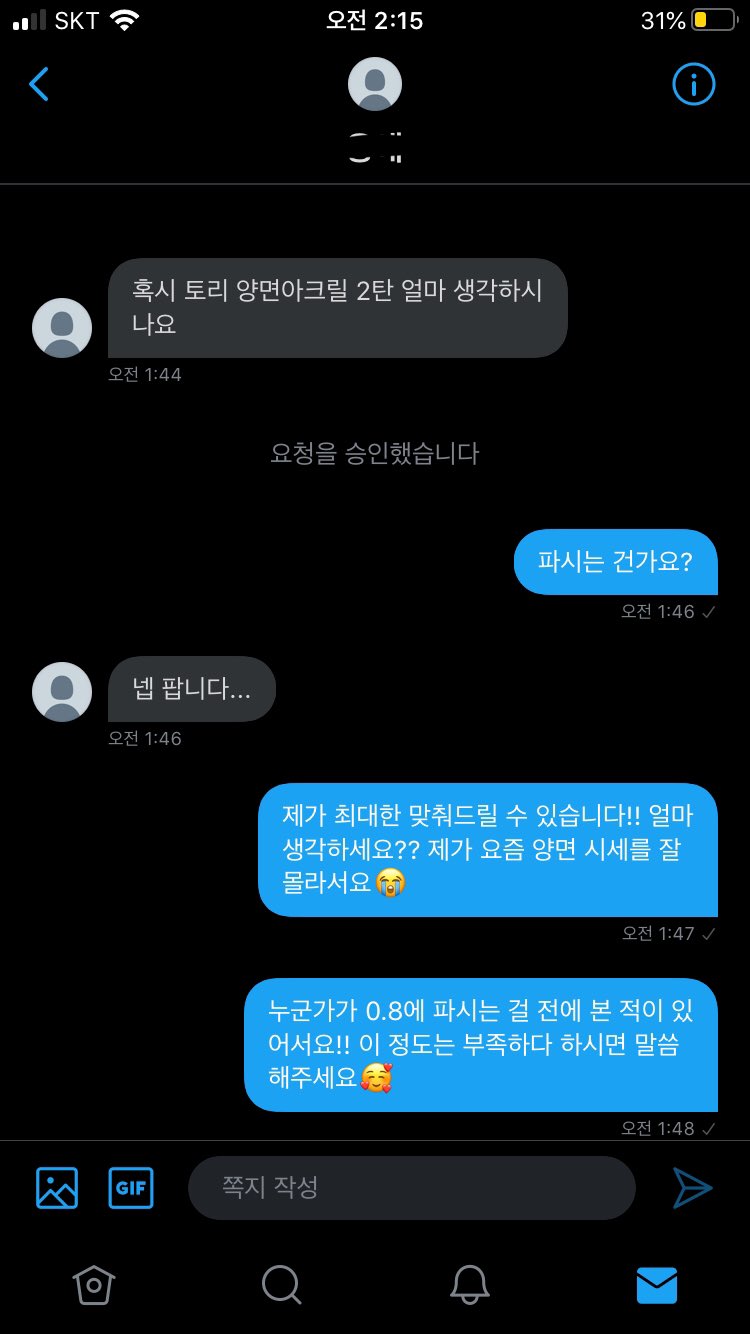
Task: Go back to the message list
Action: point(39,85)
